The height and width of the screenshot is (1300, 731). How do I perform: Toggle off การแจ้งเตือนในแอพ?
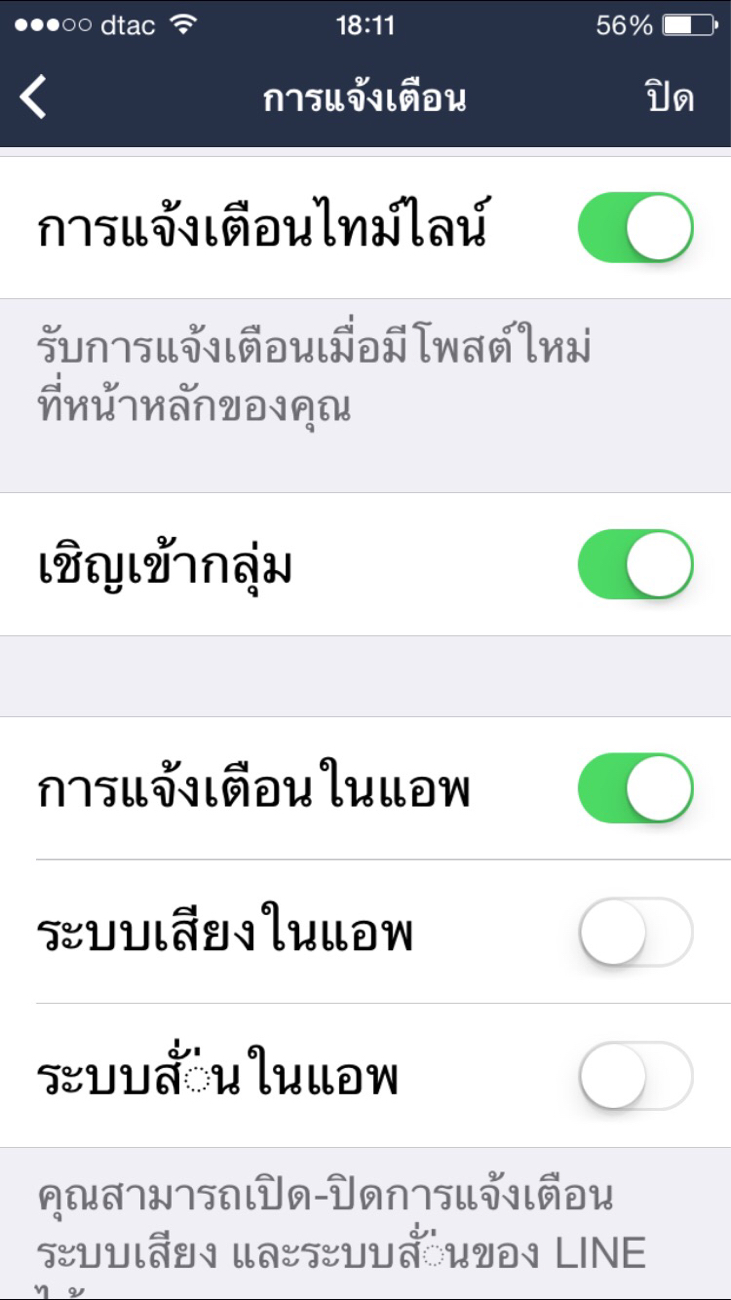(635, 788)
